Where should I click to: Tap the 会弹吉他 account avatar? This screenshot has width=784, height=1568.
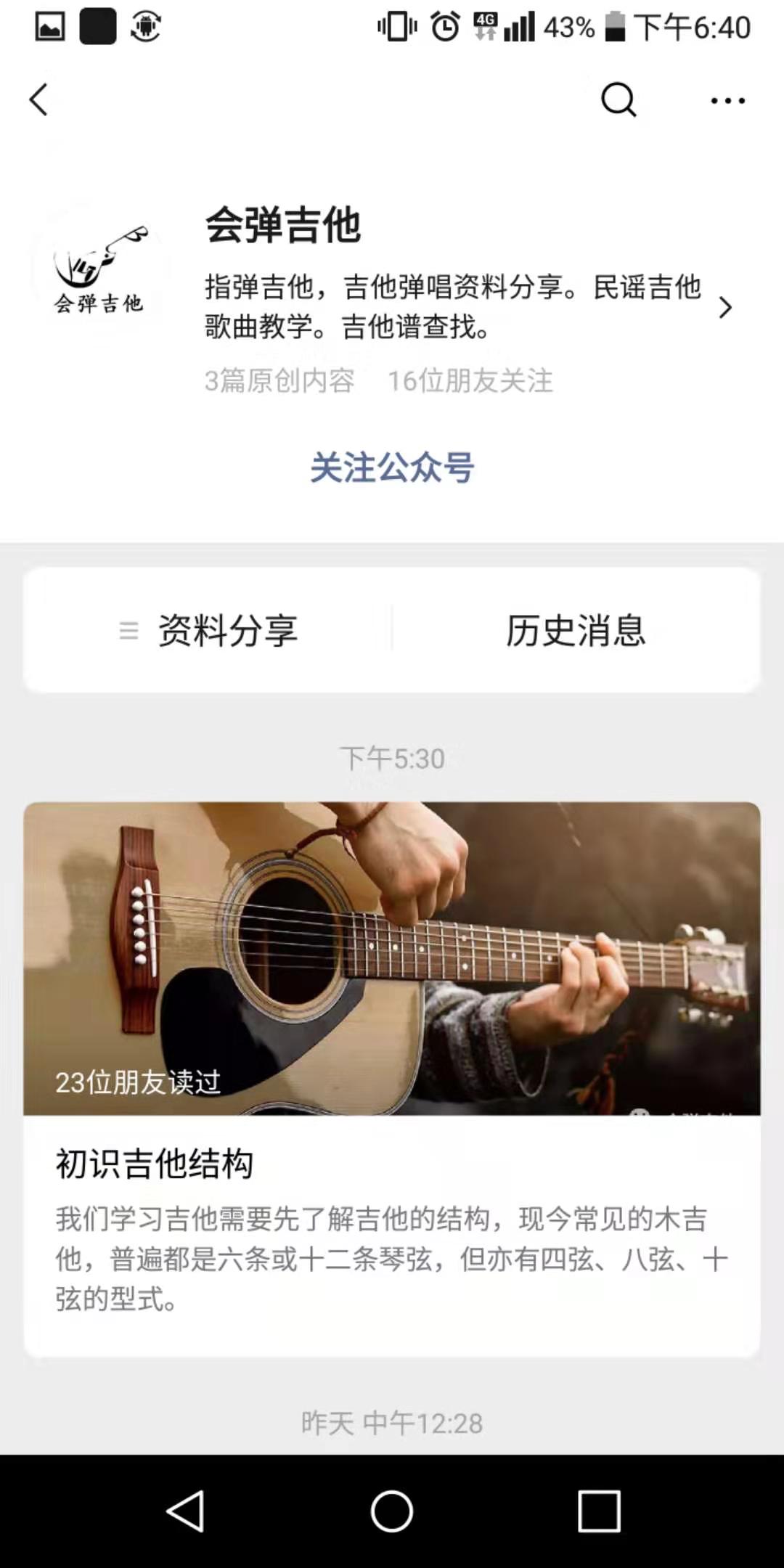102,269
